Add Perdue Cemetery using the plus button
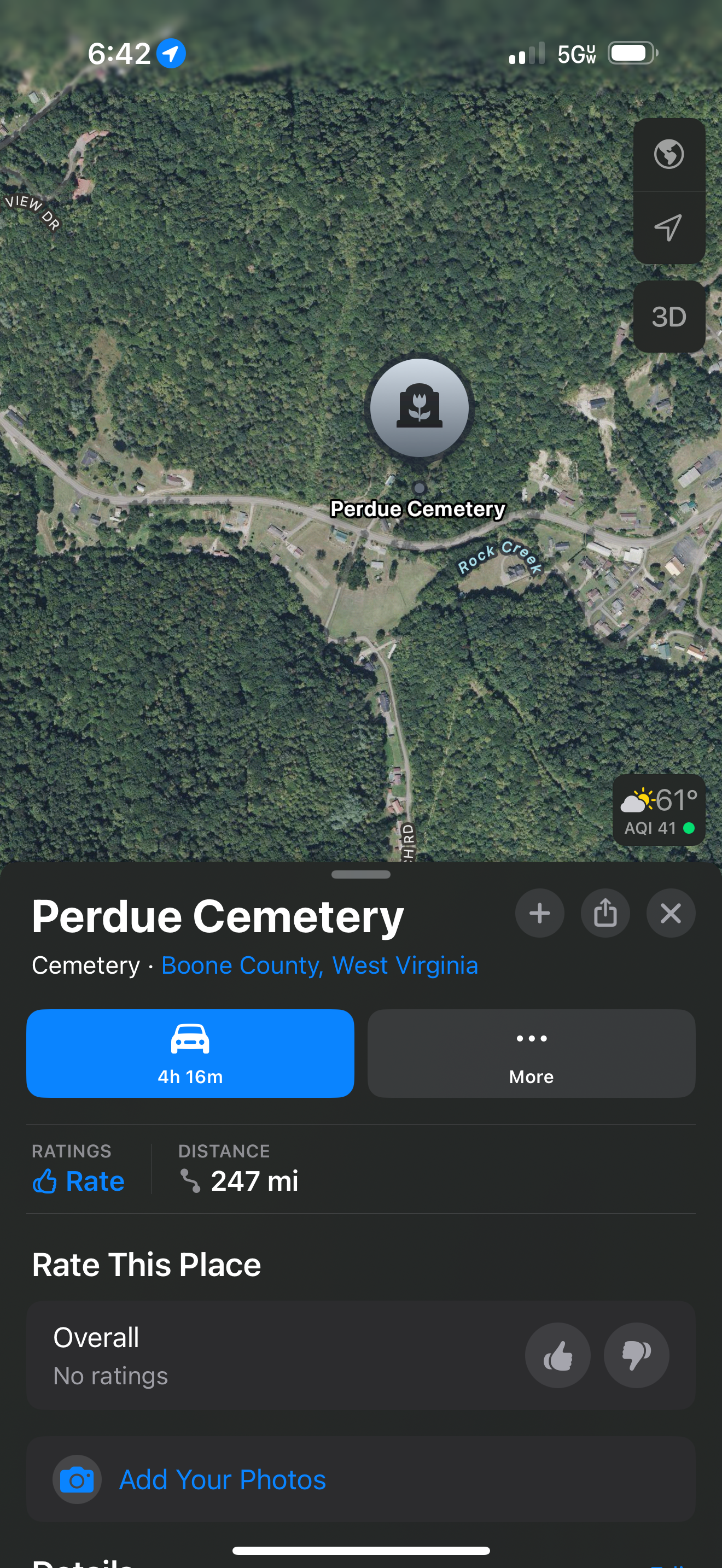 pos(539,913)
